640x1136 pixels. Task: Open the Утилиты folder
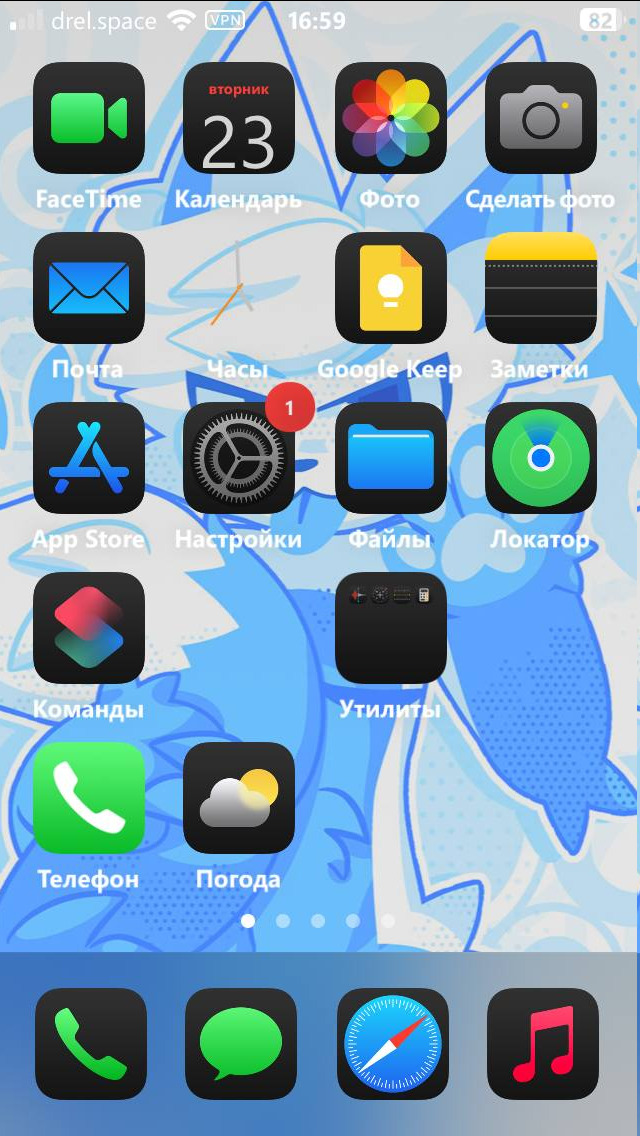click(391, 628)
